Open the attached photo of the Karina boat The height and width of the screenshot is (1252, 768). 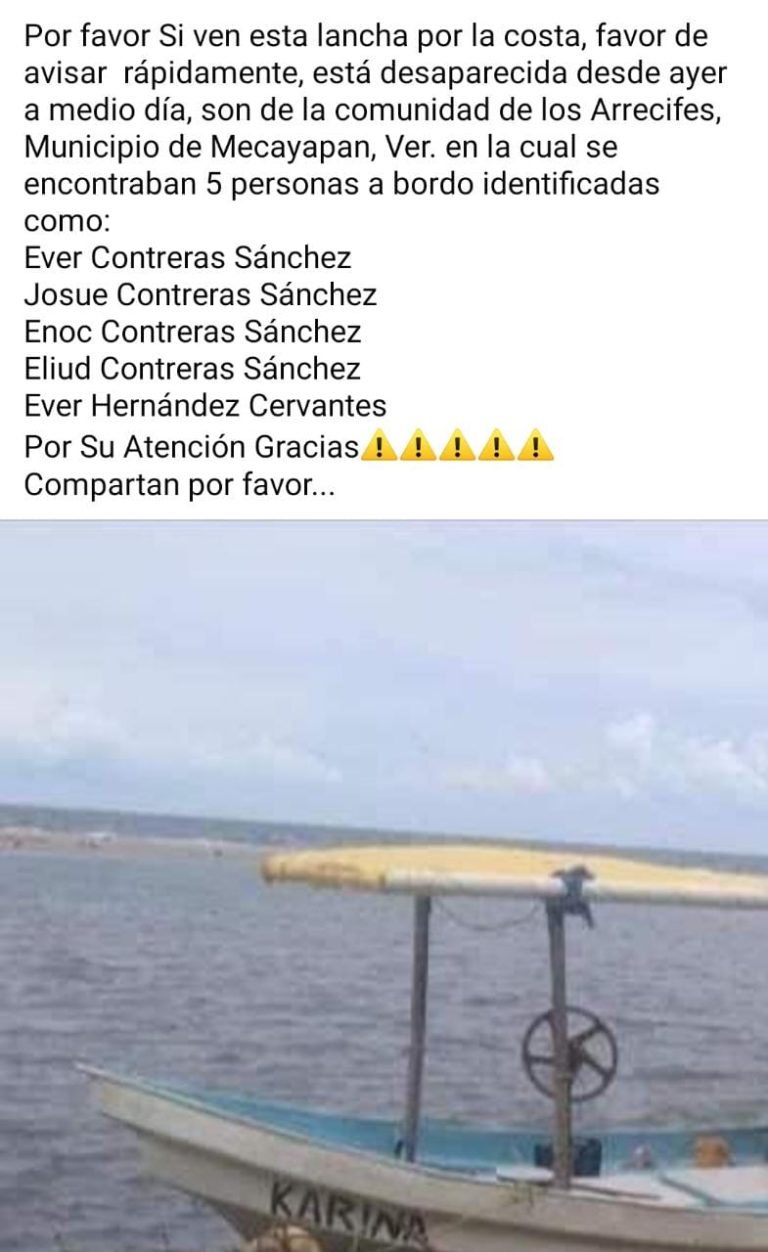pyautogui.click(x=384, y=886)
